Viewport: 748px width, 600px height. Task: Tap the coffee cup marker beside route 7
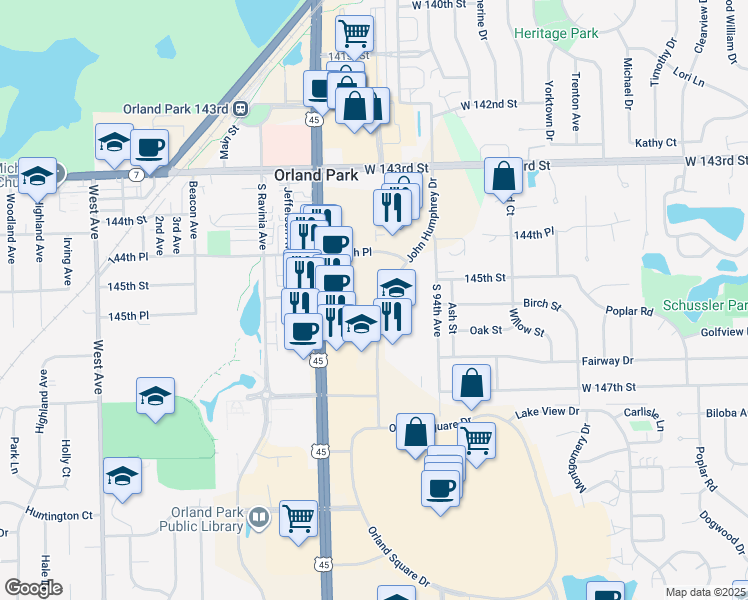point(149,149)
